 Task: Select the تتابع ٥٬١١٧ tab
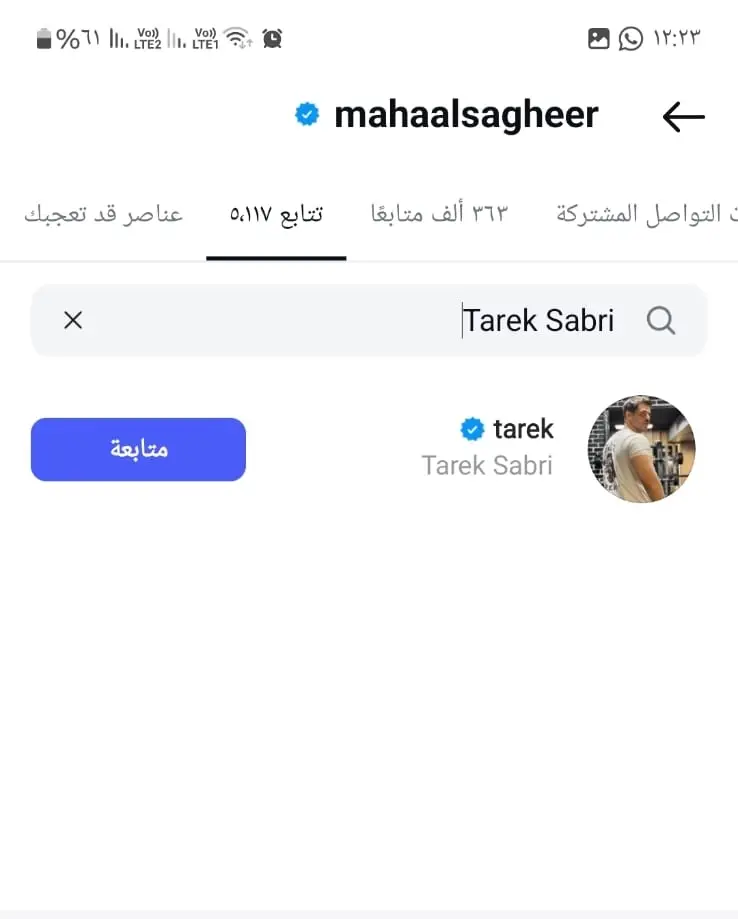coord(276,214)
